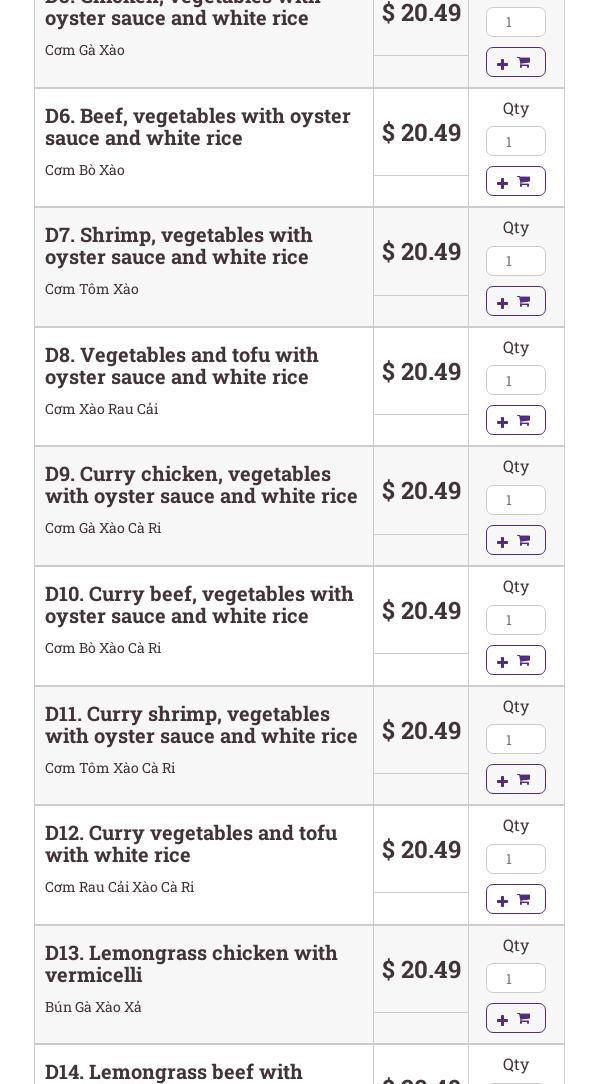Focus quantity box for D8 vegetables and tofu
The height and width of the screenshot is (1084, 605).
(515, 380)
